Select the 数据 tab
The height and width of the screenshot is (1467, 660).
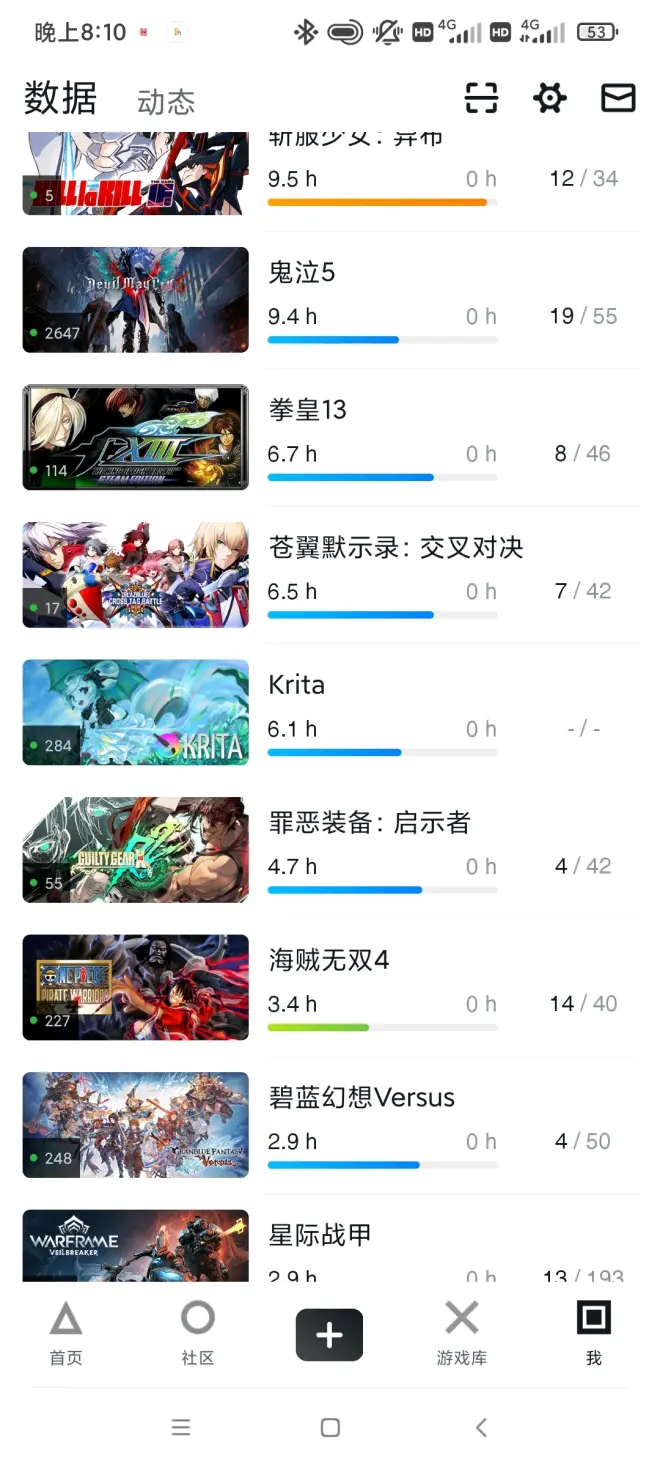[60, 99]
